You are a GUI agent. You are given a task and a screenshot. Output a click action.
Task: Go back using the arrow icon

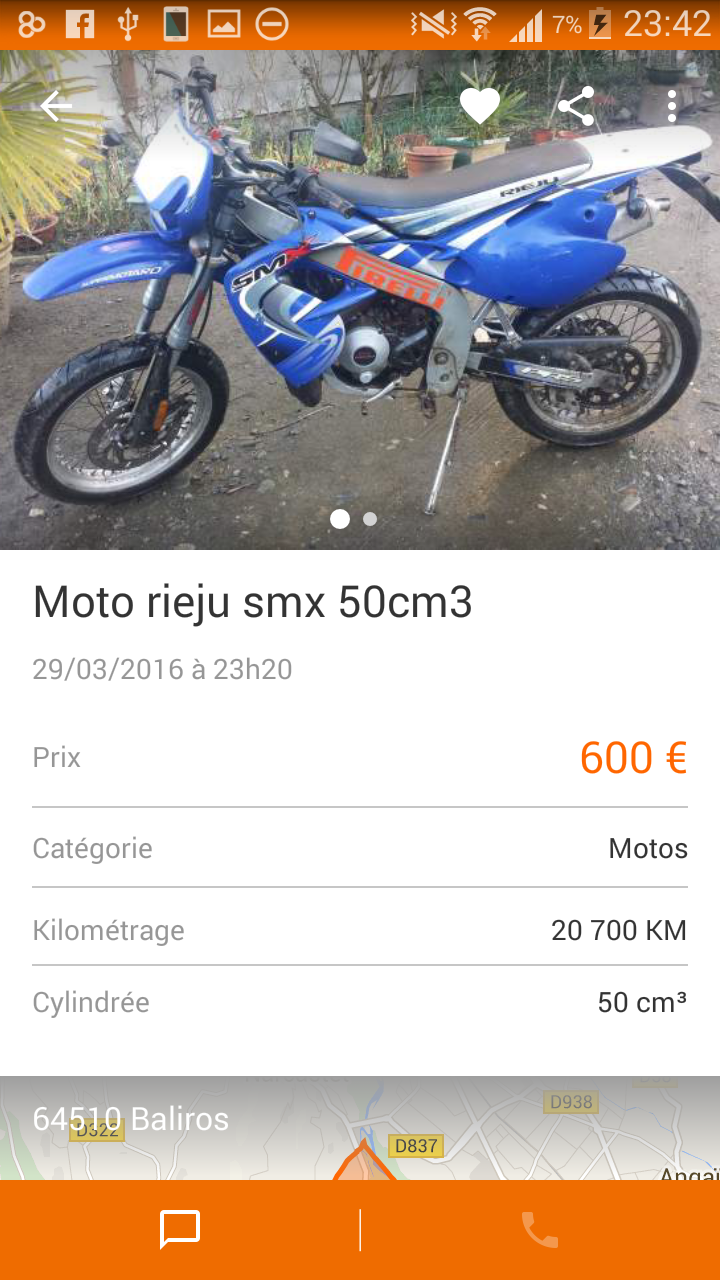pos(56,106)
